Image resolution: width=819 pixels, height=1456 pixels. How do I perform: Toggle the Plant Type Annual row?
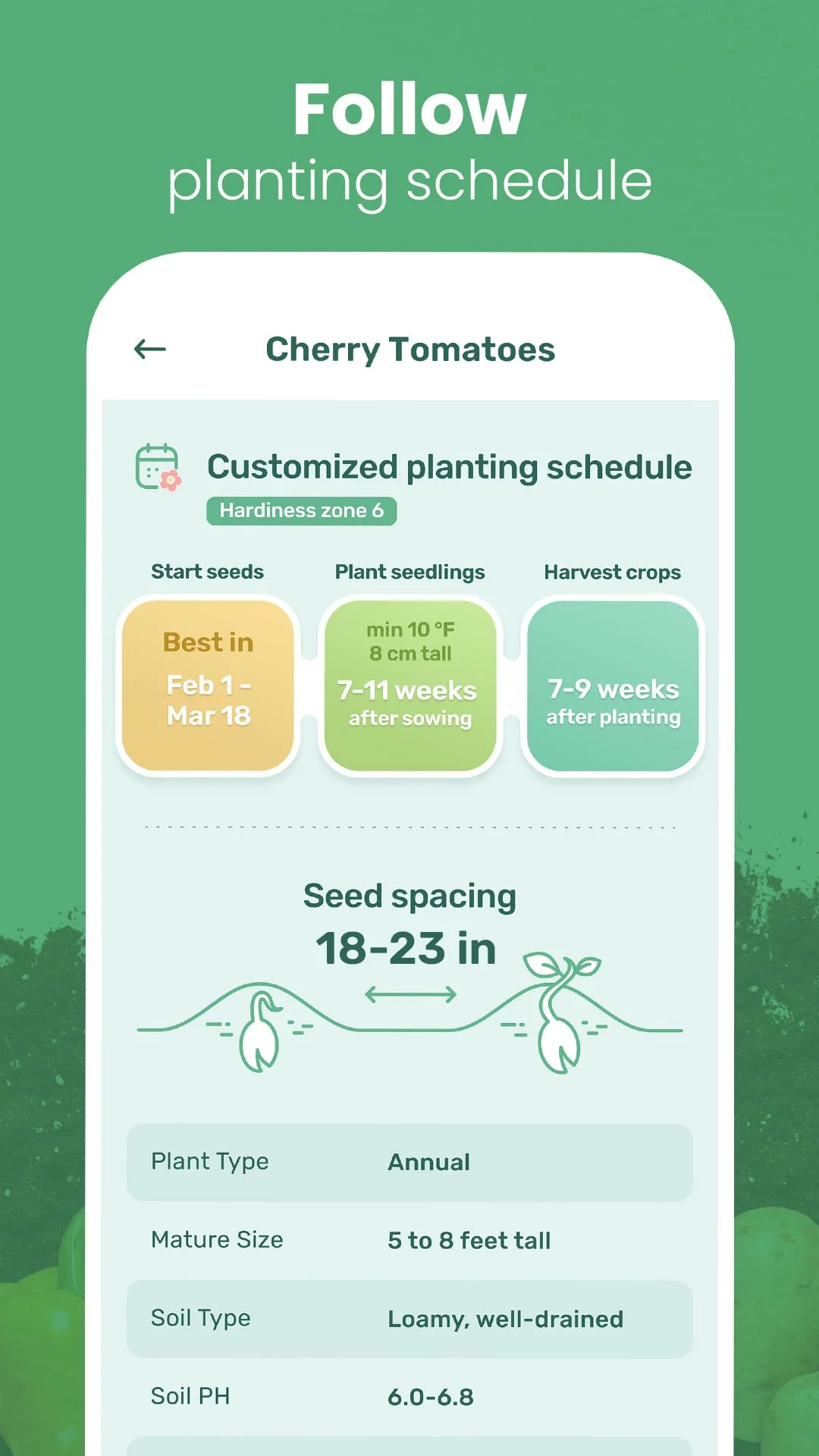pyautogui.click(x=409, y=1163)
